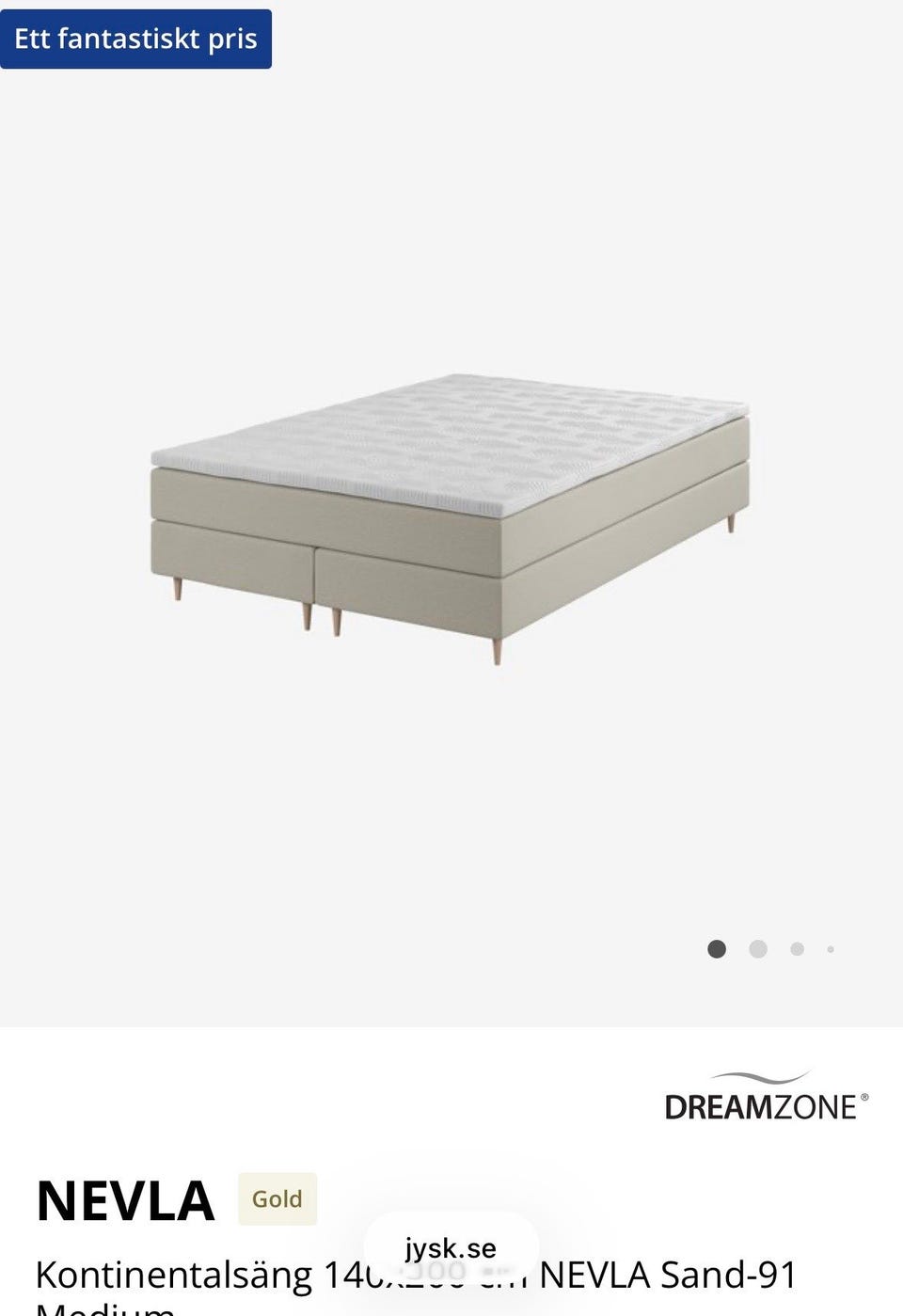Image resolution: width=903 pixels, height=1316 pixels.
Task: Jump to the second image indicator dot
Action: pyautogui.click(x=757, y=949)
